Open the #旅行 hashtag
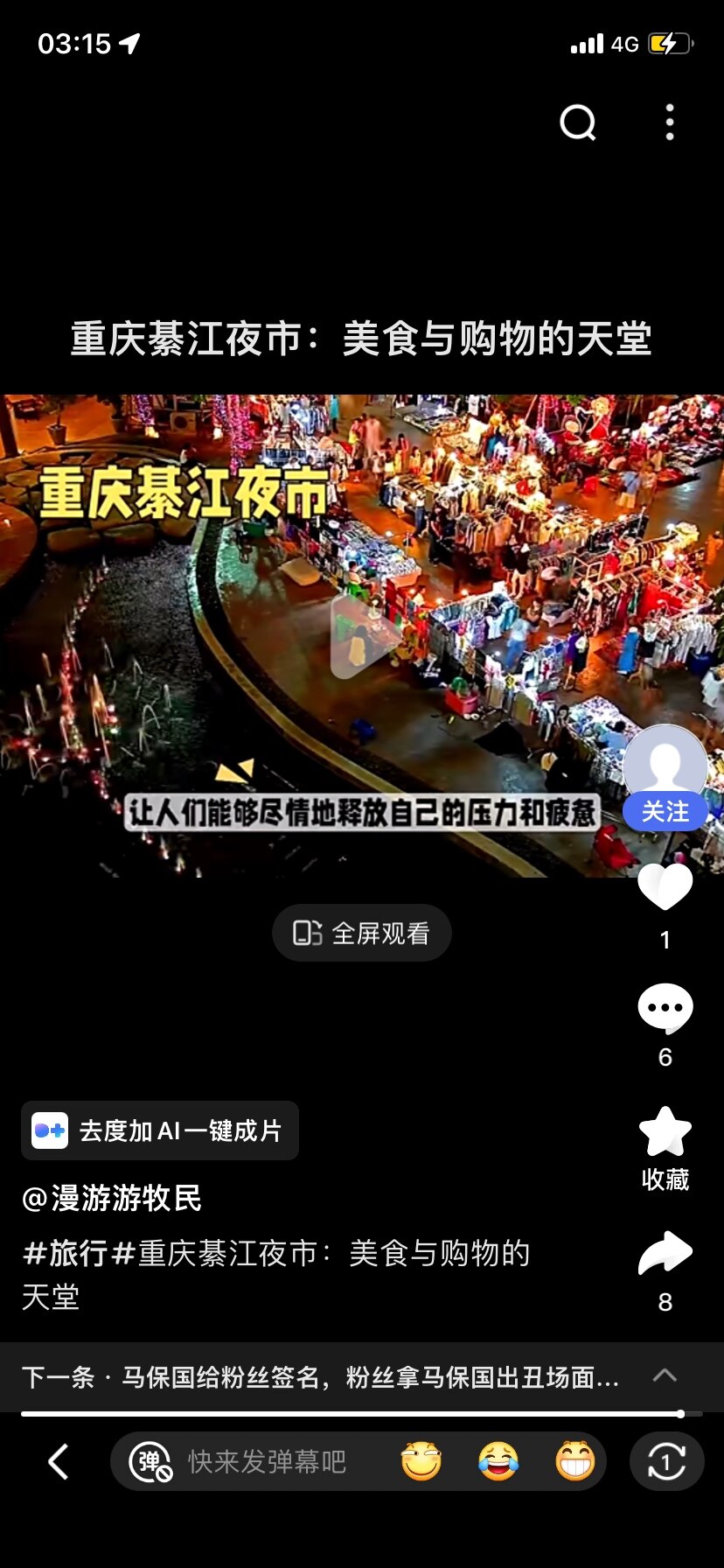Screen dimensions: 724x1568 click(65, 1254)
